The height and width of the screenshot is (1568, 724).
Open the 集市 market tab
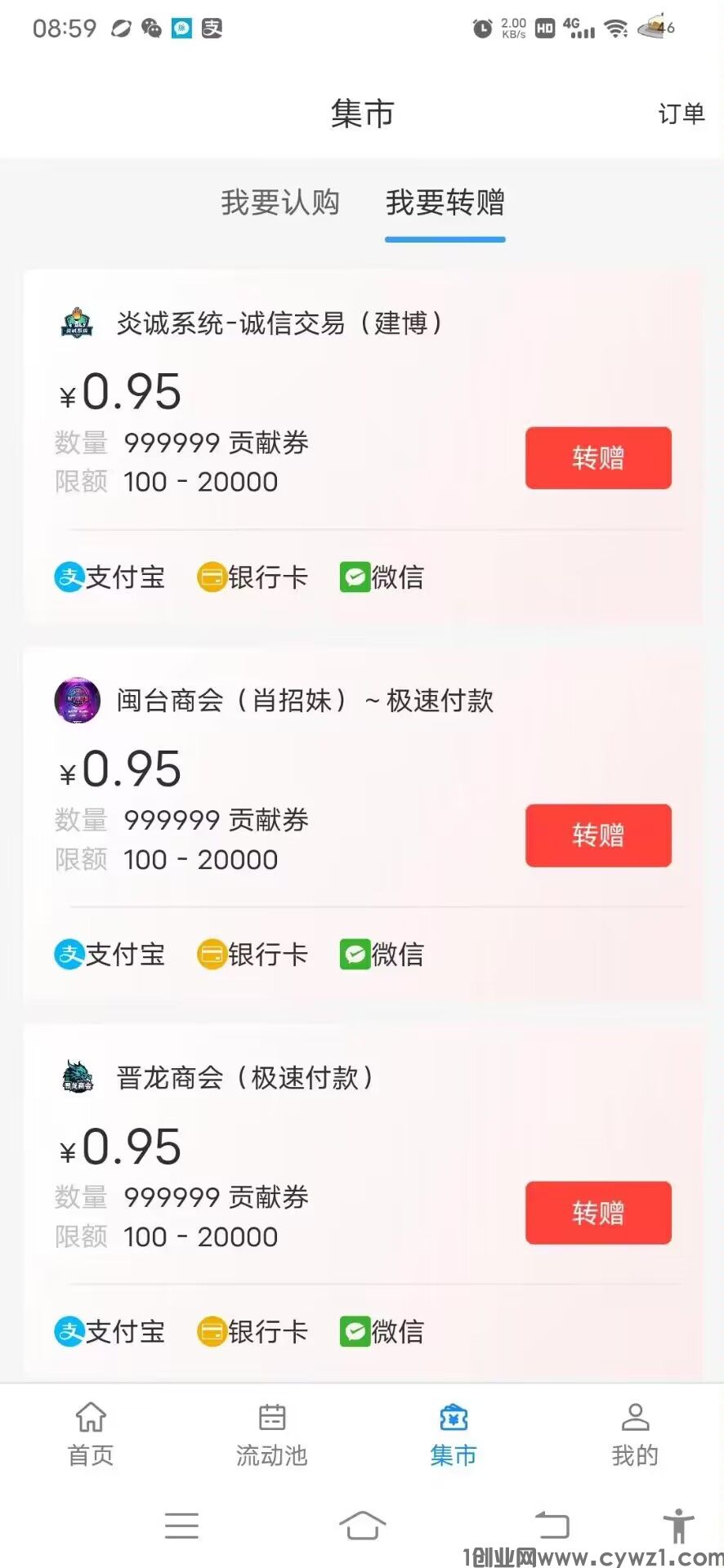coord(454,1435)
